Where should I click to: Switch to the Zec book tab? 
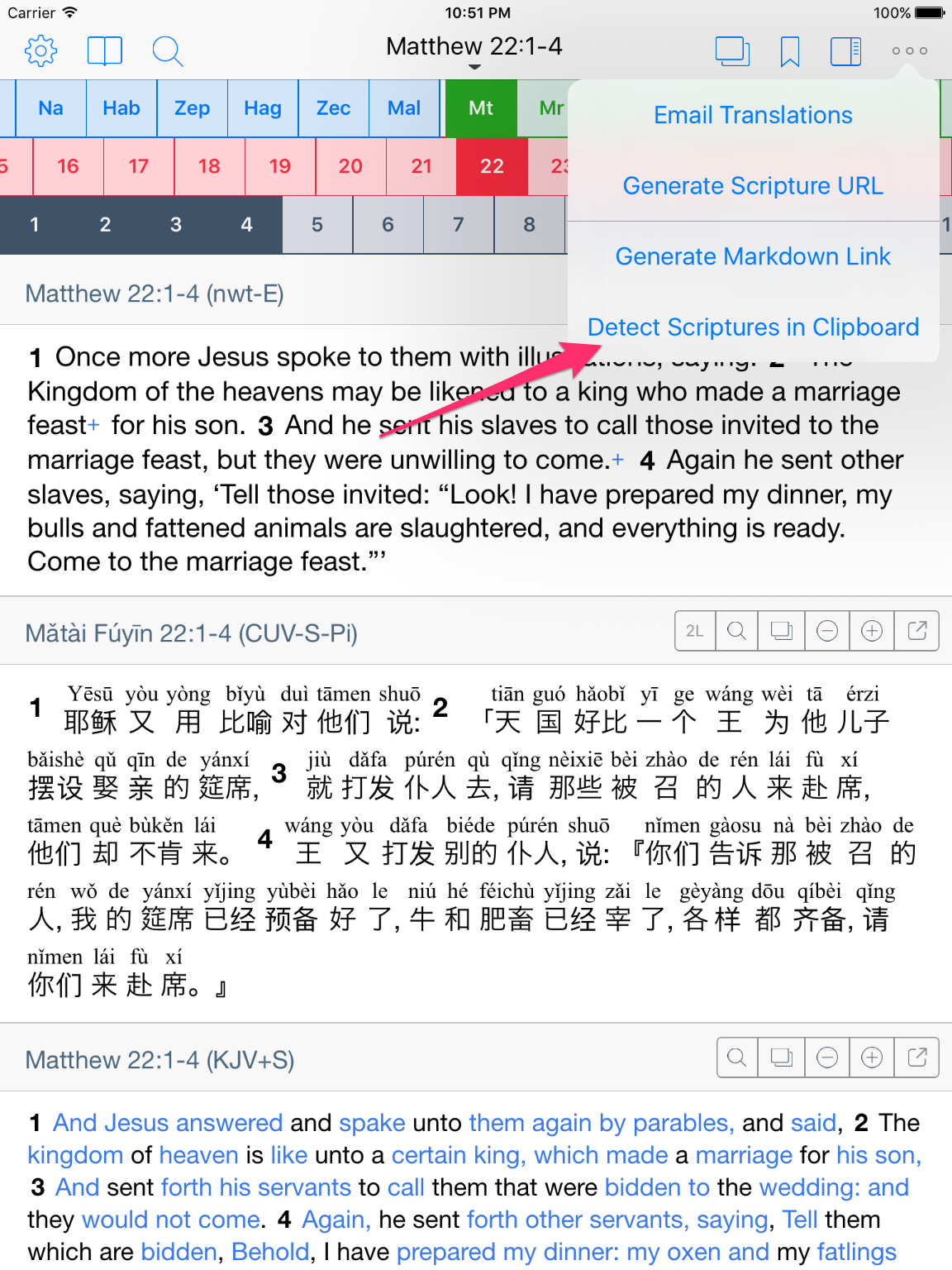point(333,108)
